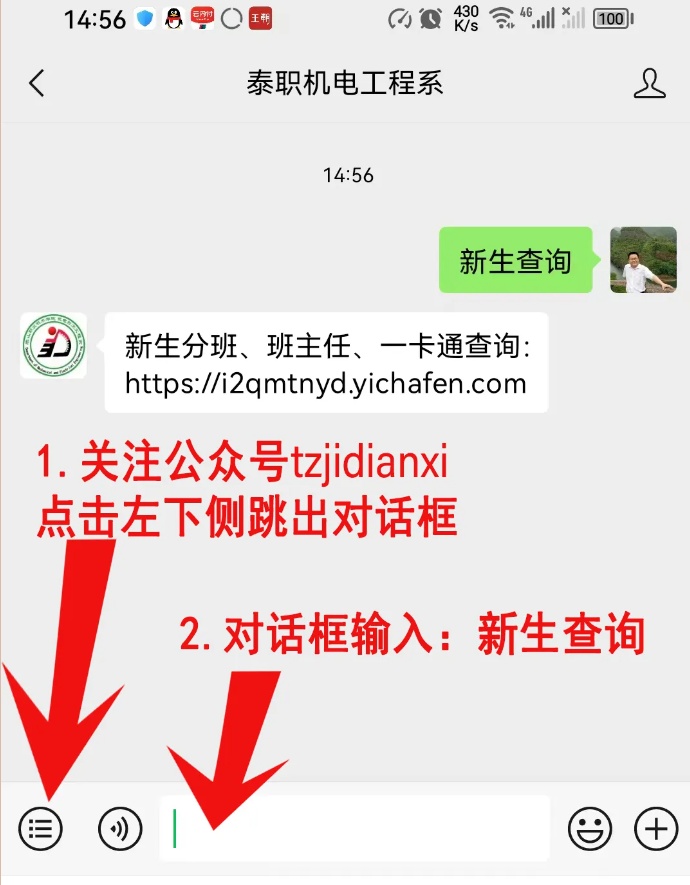Image resolution: width=690 pixels, height=885 pixels.
Task: View the official account's avatar
Action: click(x=54, y=346)
